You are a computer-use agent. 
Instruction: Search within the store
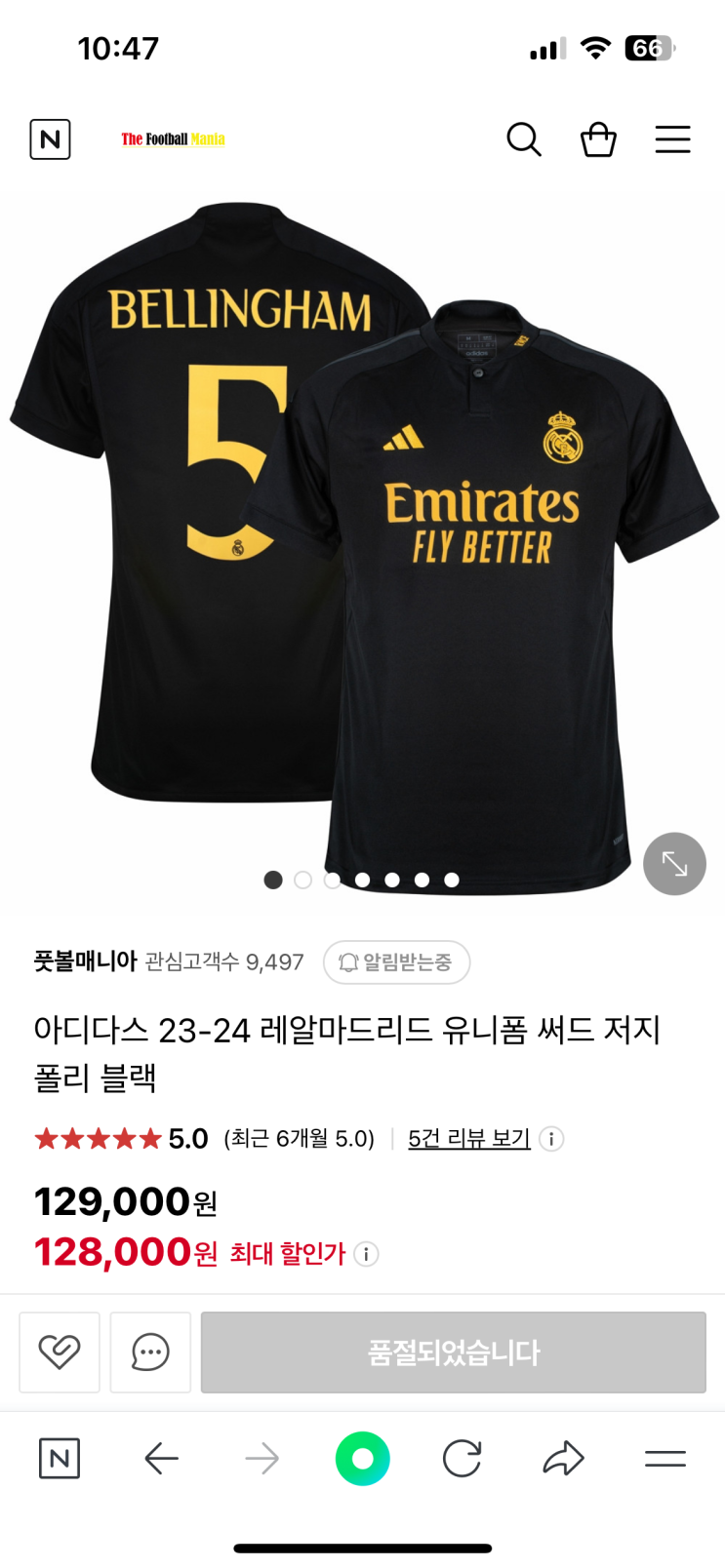point(524,139)
